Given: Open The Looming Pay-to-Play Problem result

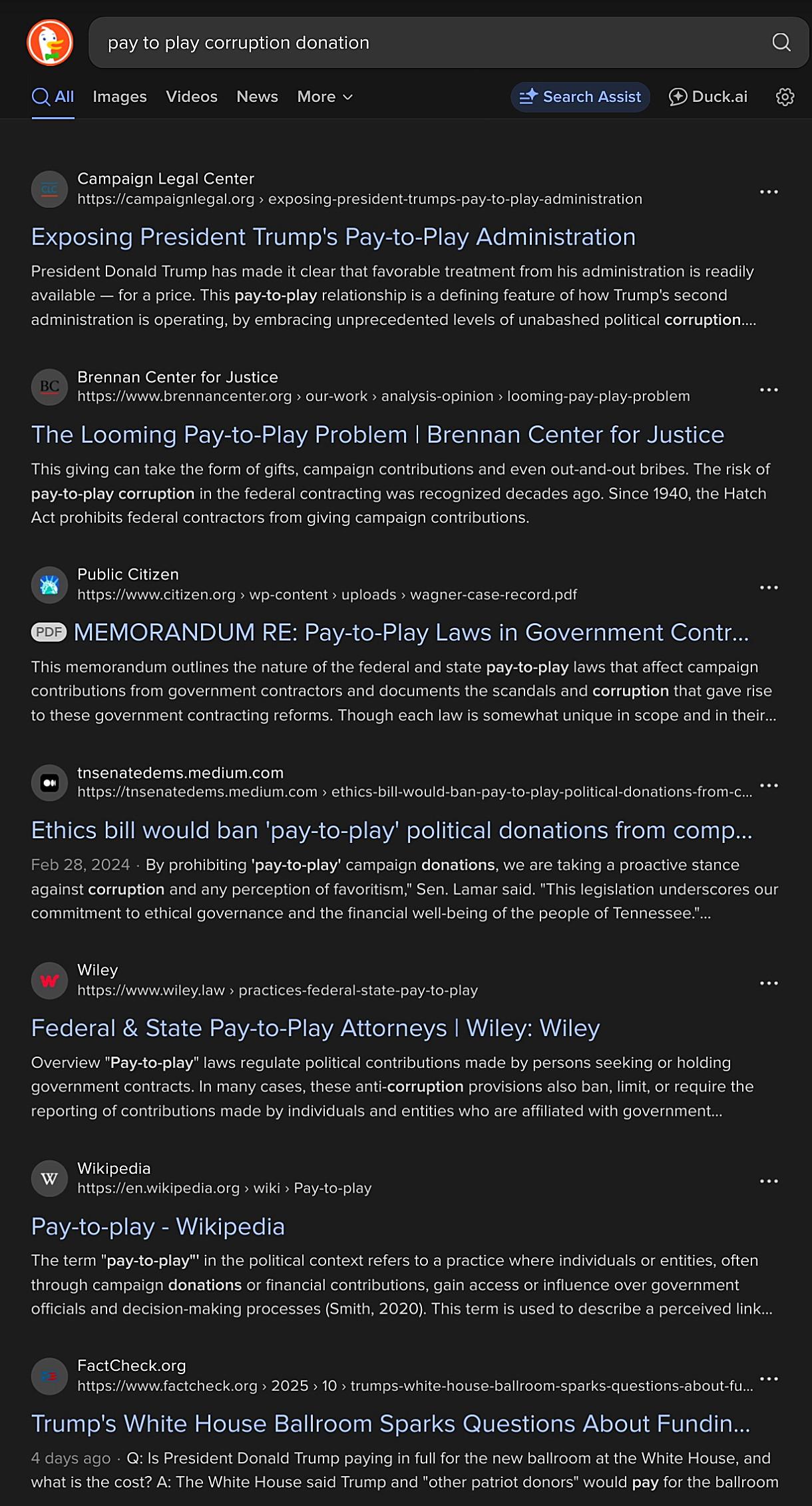Looking at the screenshot, I should click(377, 435).
